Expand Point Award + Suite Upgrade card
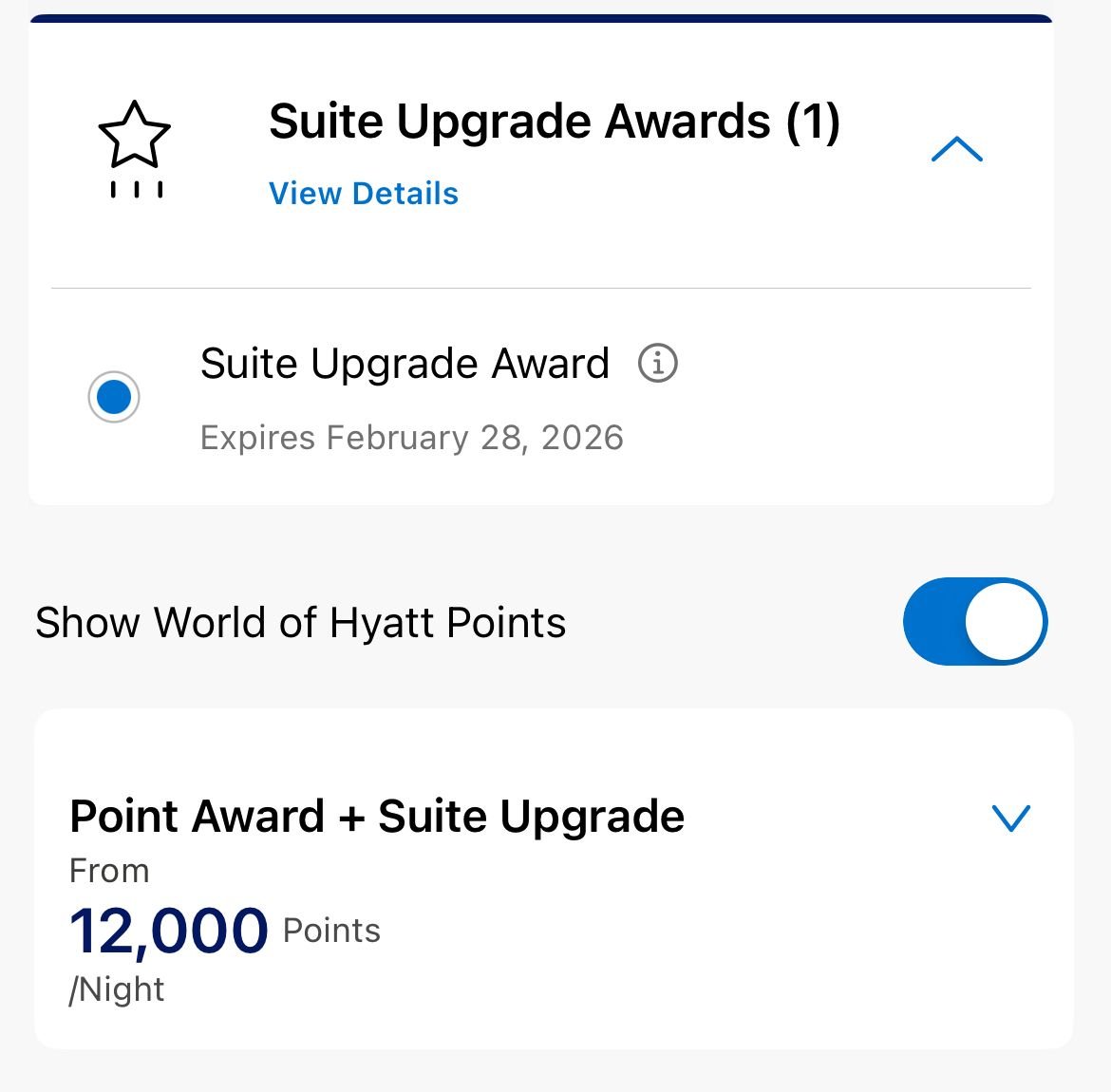Viewport: 1111px width, 1092px height. (1009, 818)
